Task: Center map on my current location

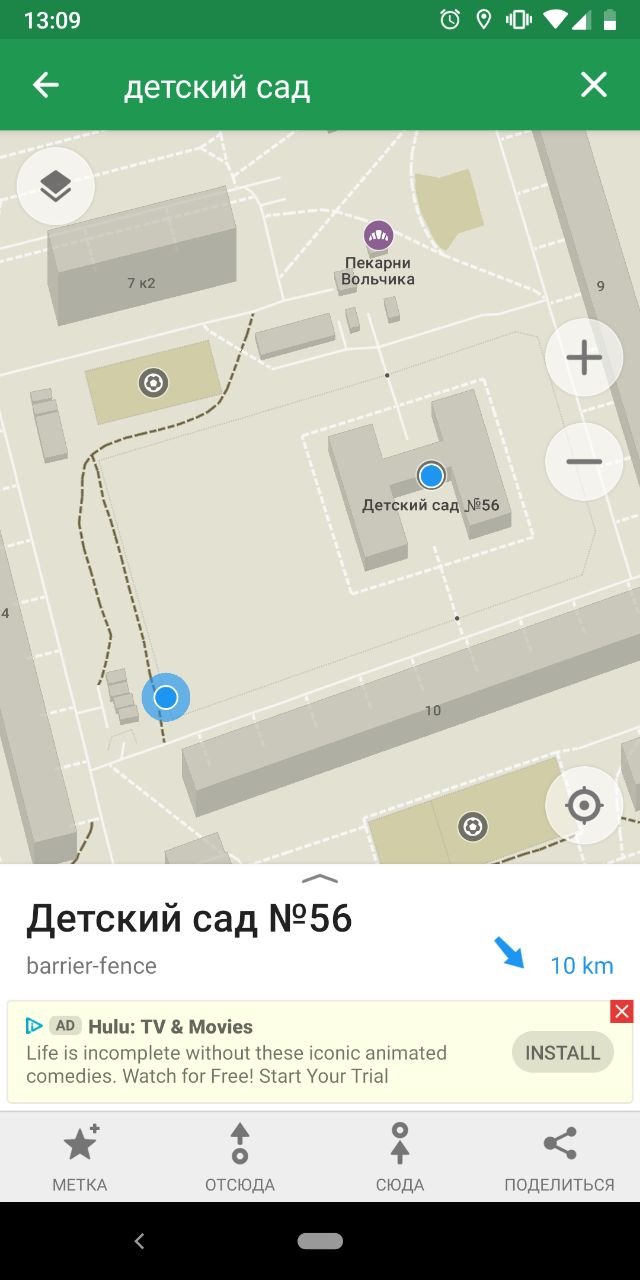Action: coord(584,805)
